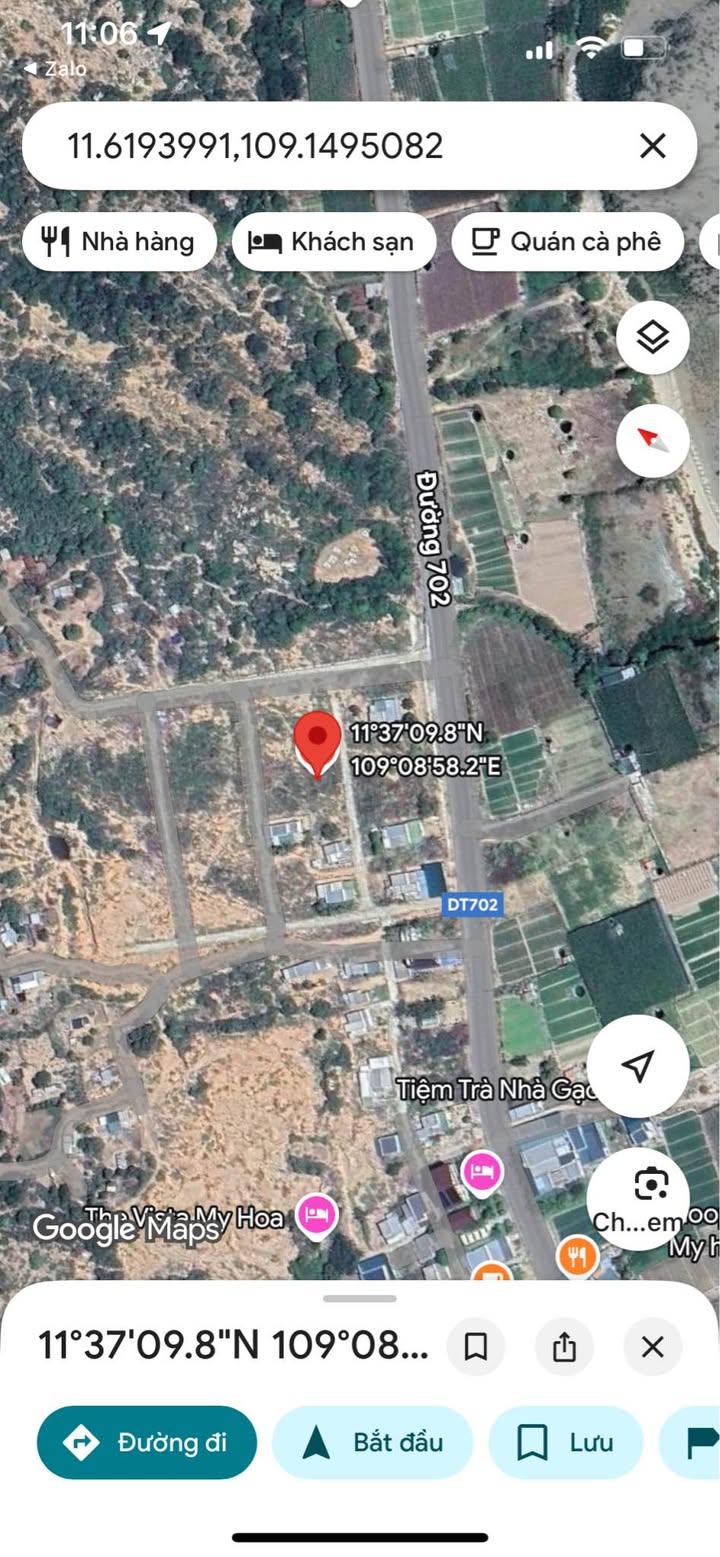Clear the search coordinates
Viewport: 720px width, 1557px height.
[x=652, y=147]
